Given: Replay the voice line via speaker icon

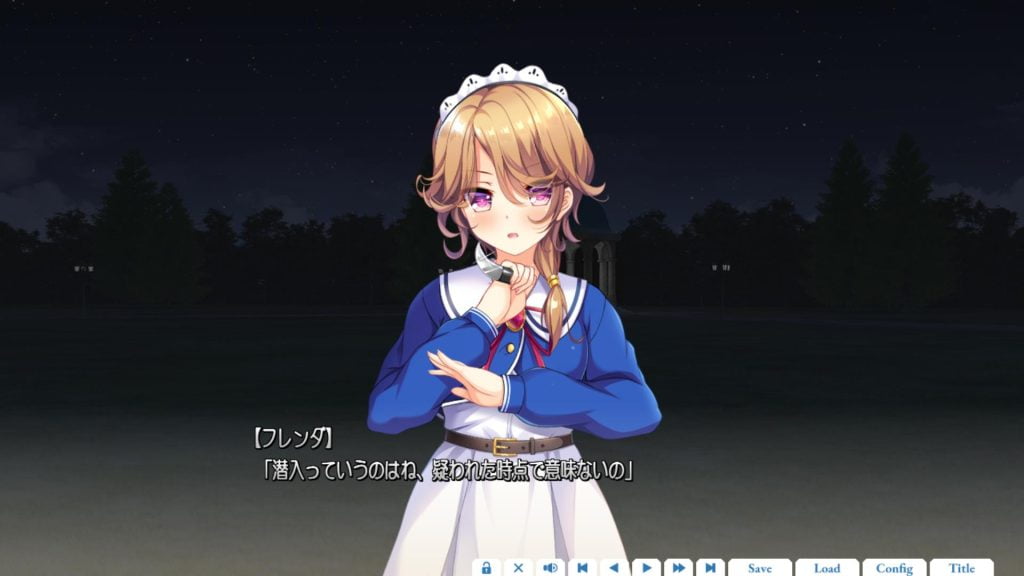Looking at the screenshot, I should click(x=550, y=567).
